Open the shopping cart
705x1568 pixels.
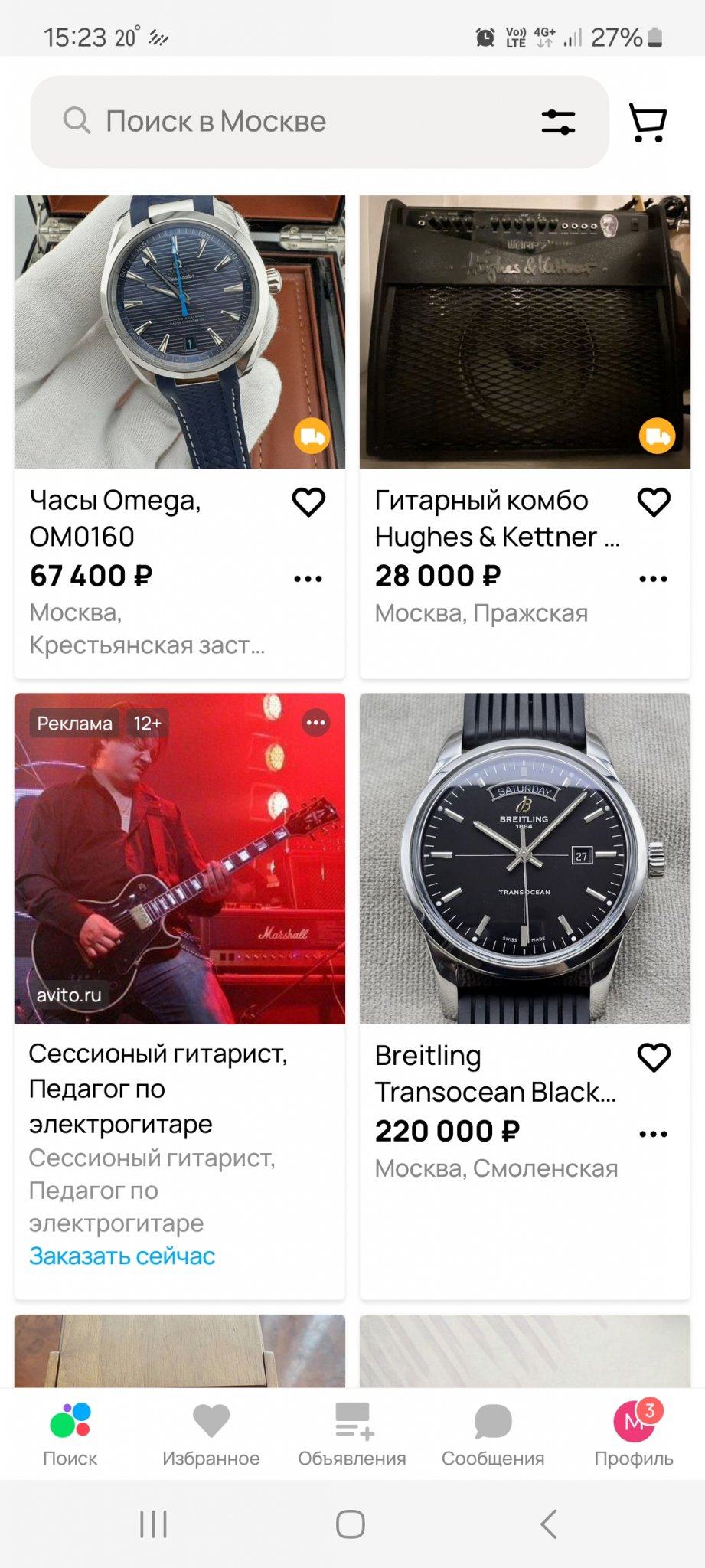point(648,122)
